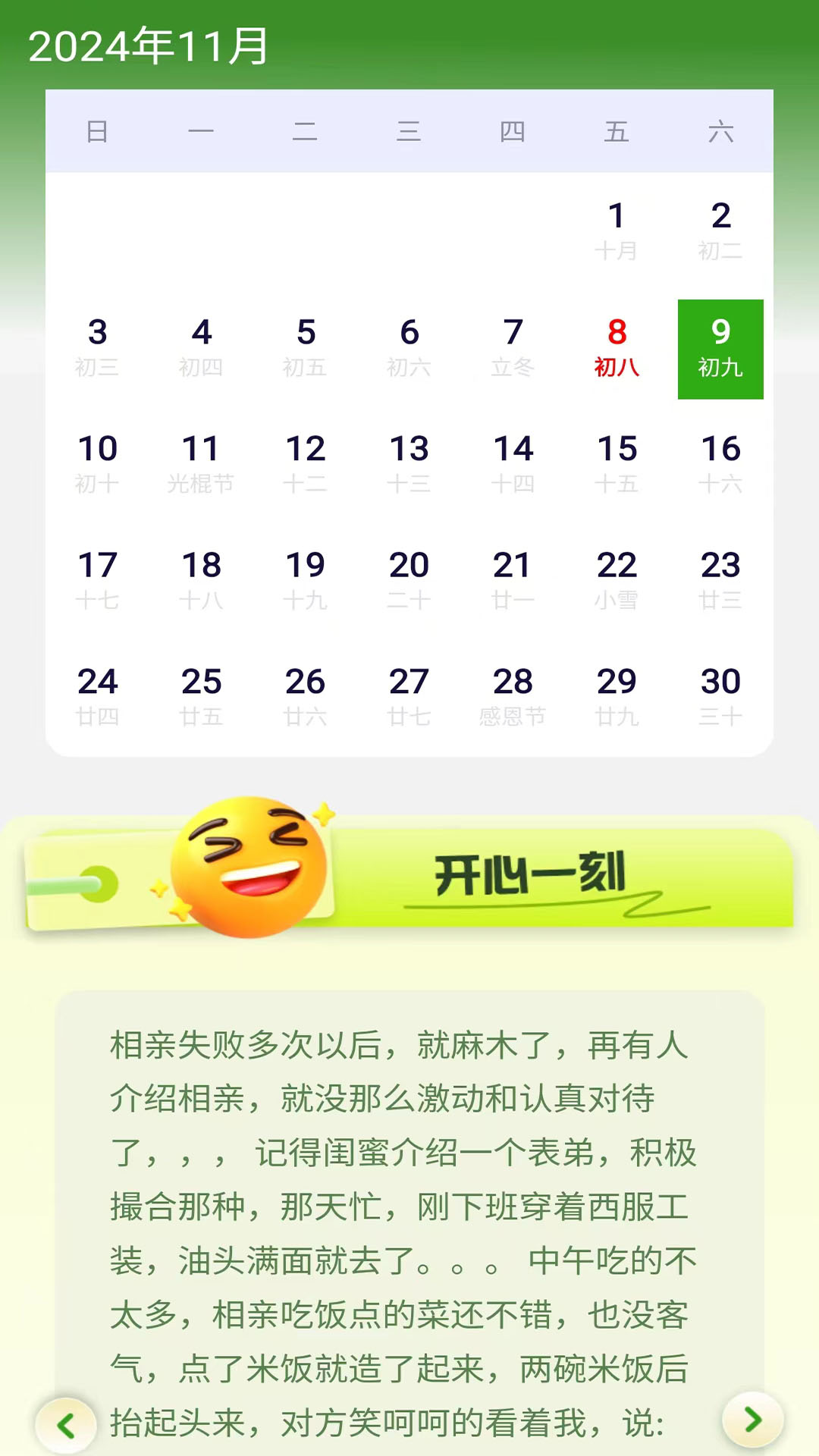Select the red date 8 初八
Viewport: 819px width, 1456px height.
click(x=617, y=349)
